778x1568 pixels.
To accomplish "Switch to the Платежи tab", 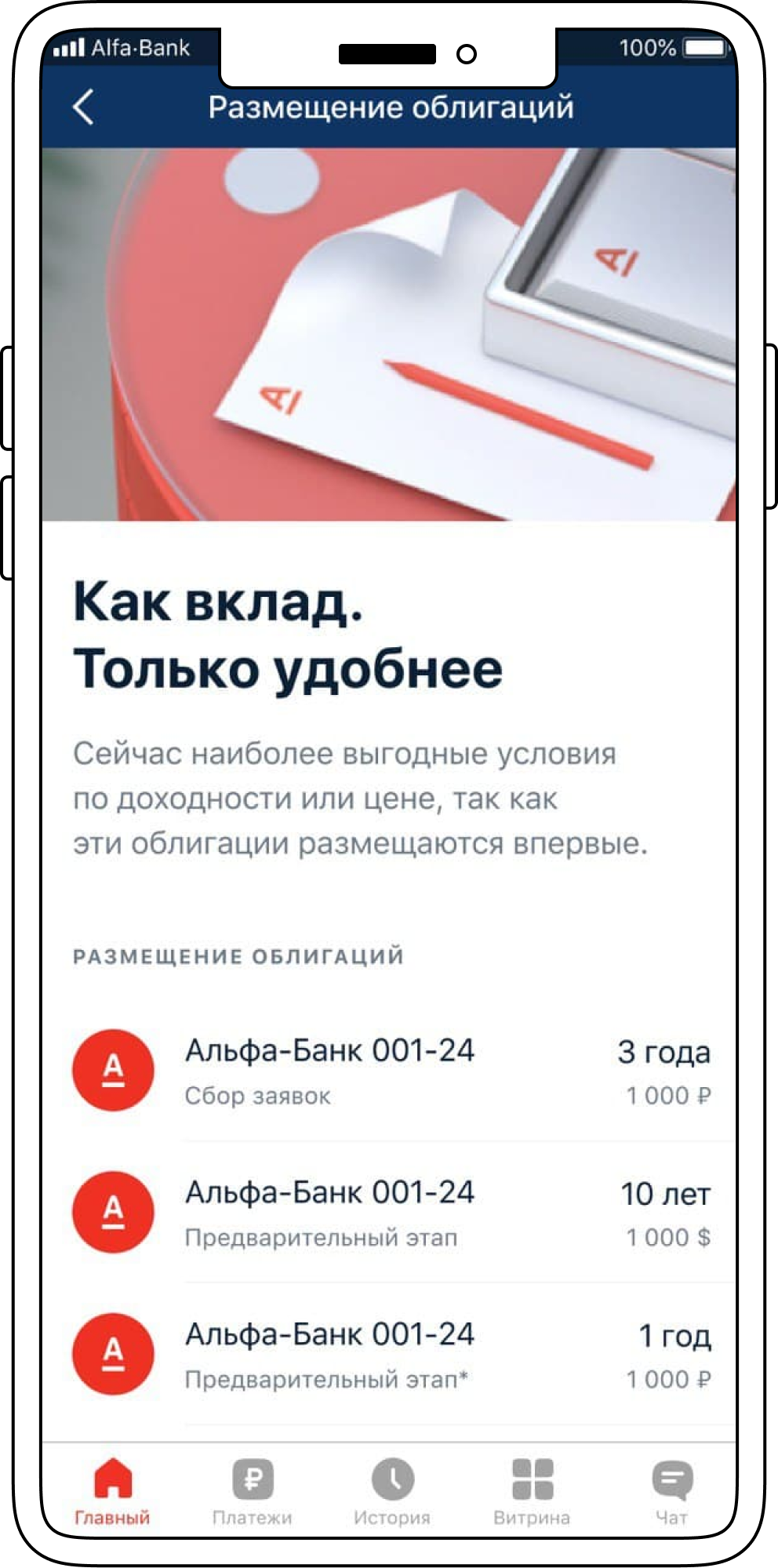I will tap(252, 1490).
